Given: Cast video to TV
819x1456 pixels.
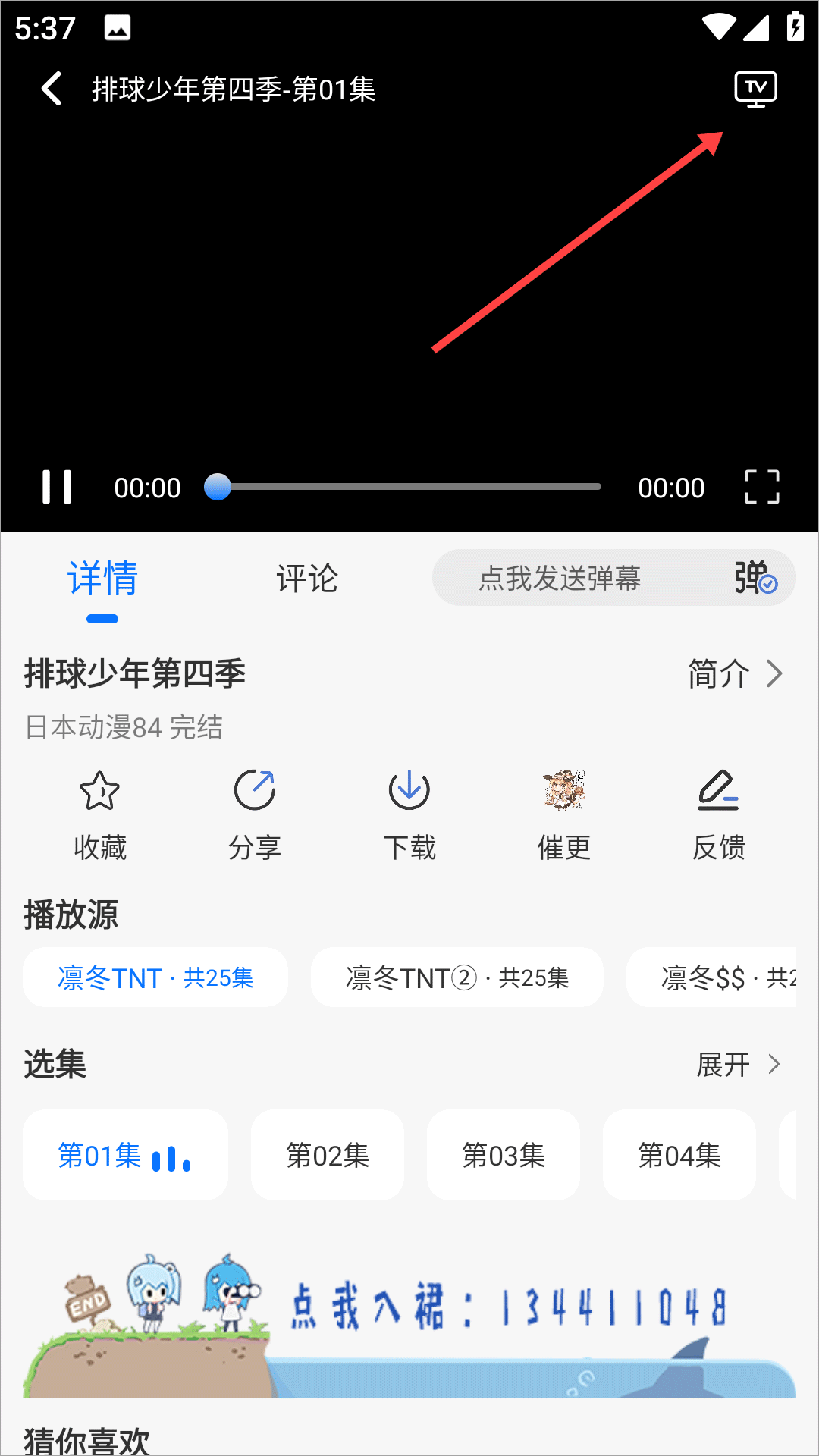Looking at the screenshot, I should click(755, 89).
